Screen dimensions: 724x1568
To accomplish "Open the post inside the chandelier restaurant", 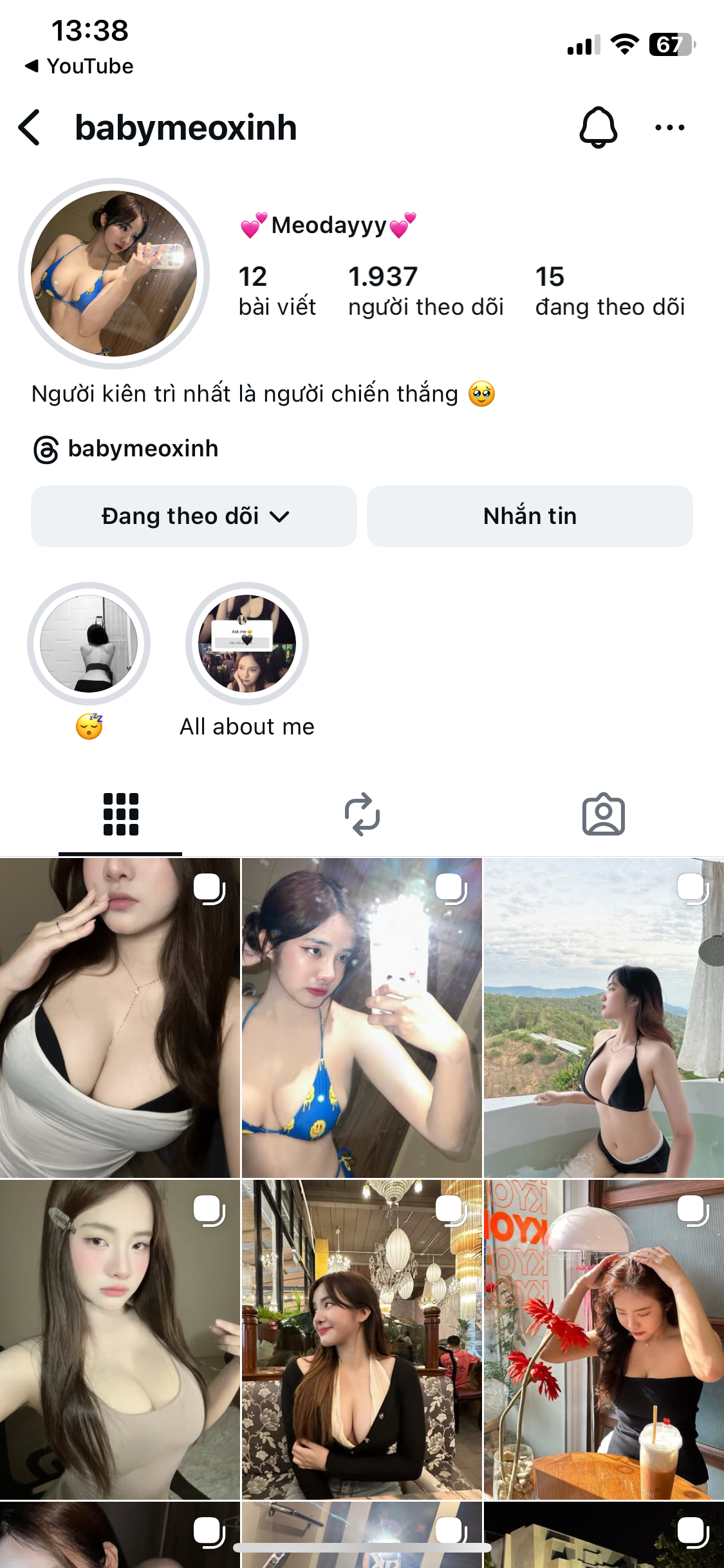I will 362,1340.
